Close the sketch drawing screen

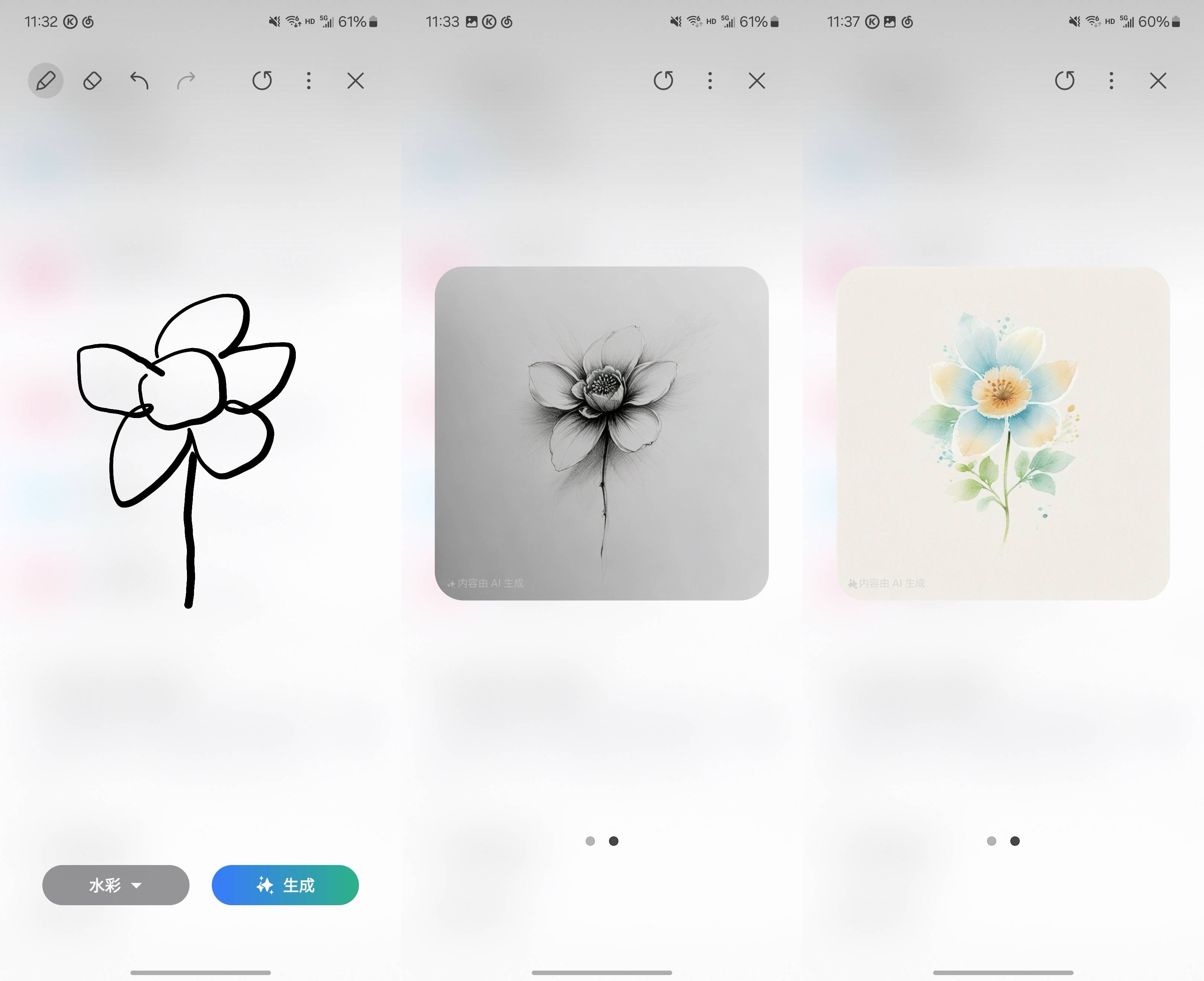click(355, 81)
